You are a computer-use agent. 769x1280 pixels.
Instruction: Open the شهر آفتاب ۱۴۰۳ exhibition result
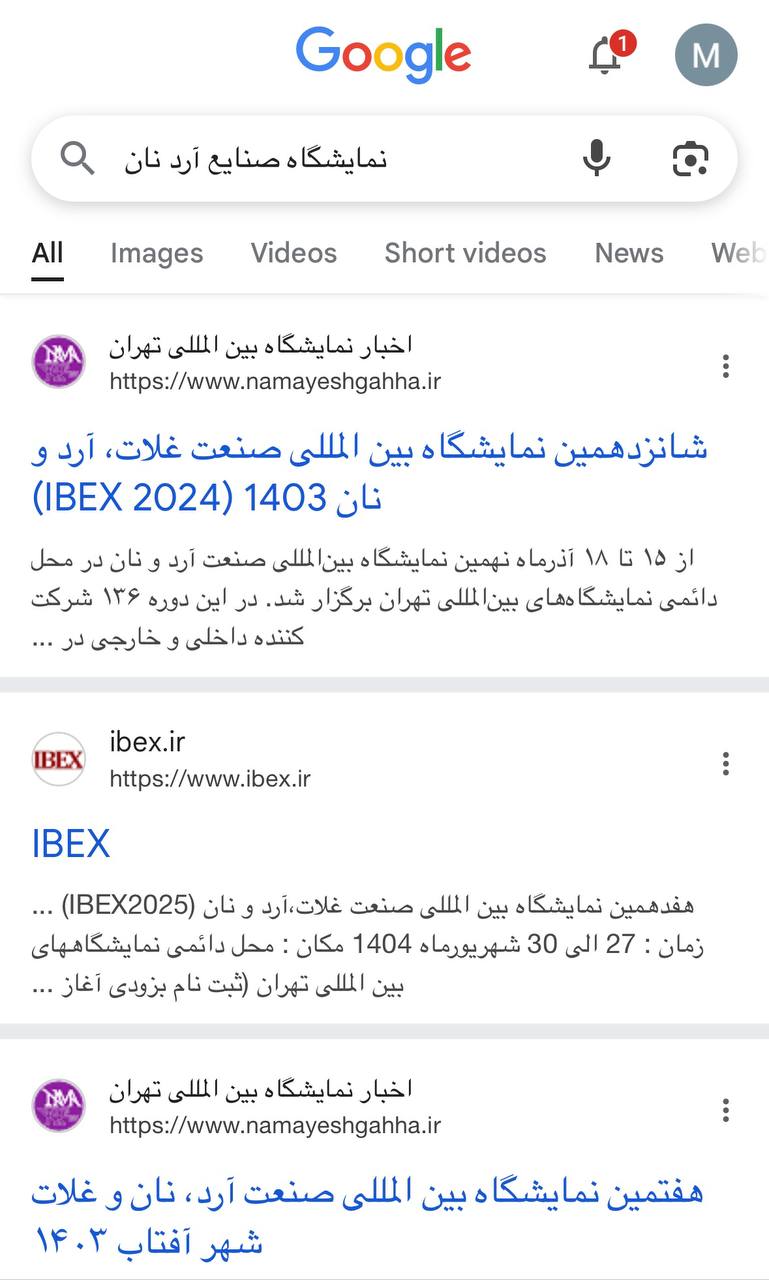point(370,1215)
